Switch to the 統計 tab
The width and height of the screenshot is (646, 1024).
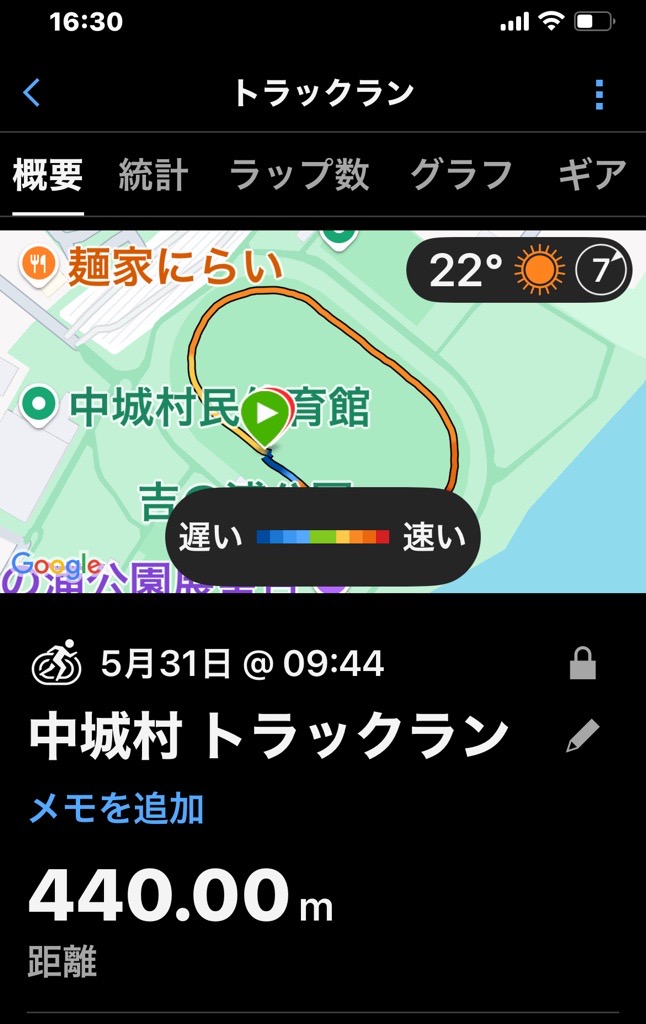pos(153,175)
